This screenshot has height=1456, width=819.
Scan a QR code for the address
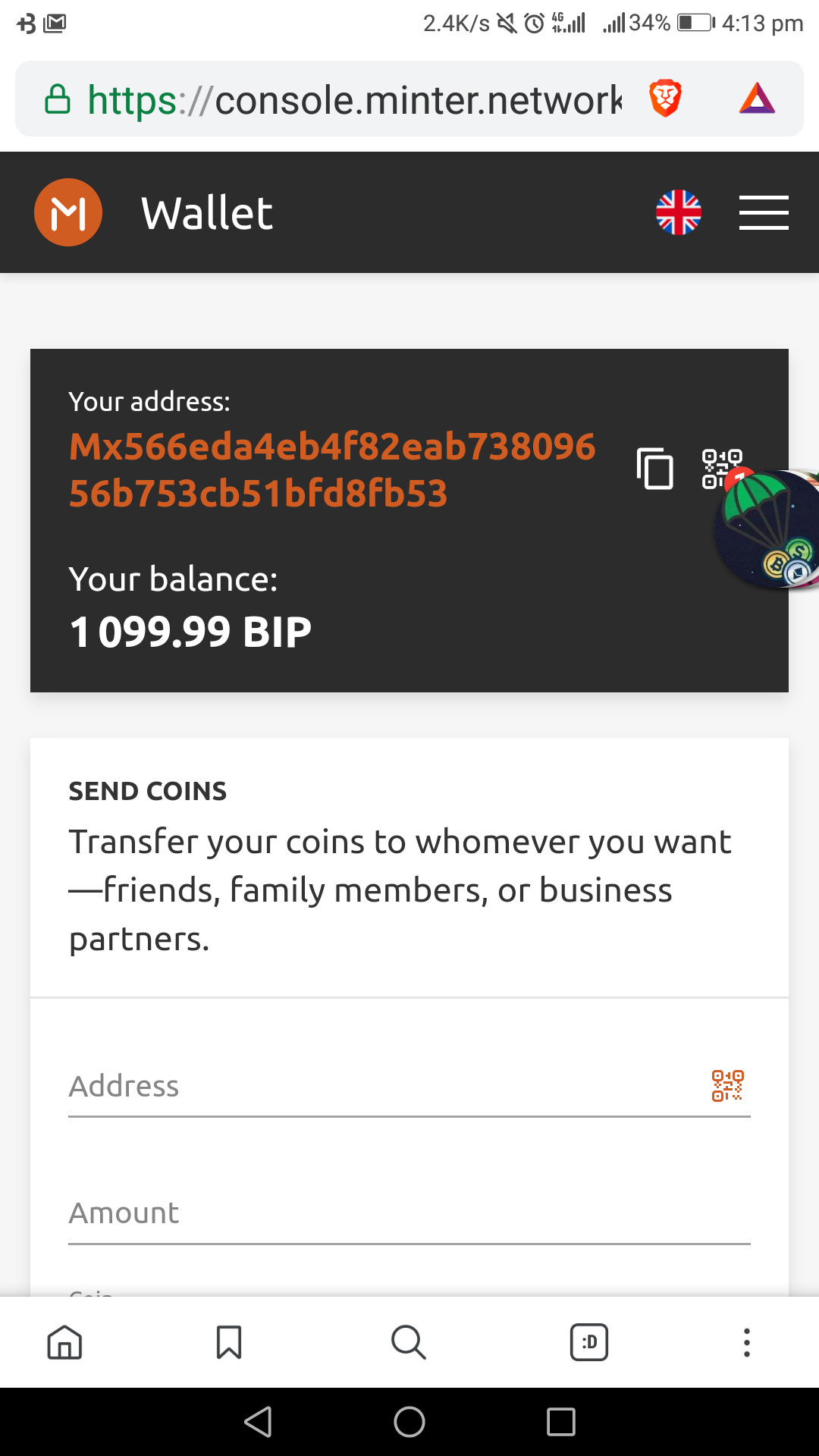(x=727, y=1086)
